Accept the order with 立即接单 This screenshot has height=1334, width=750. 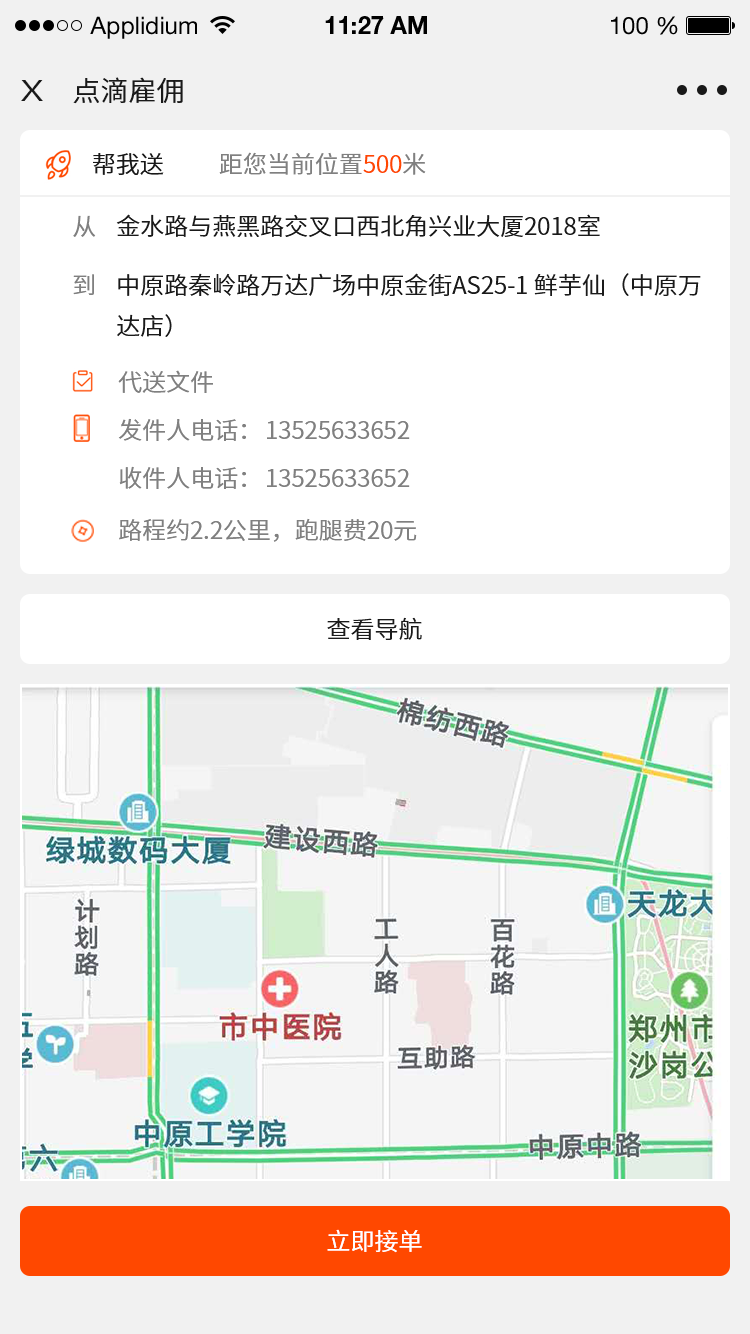(375, 1241)
